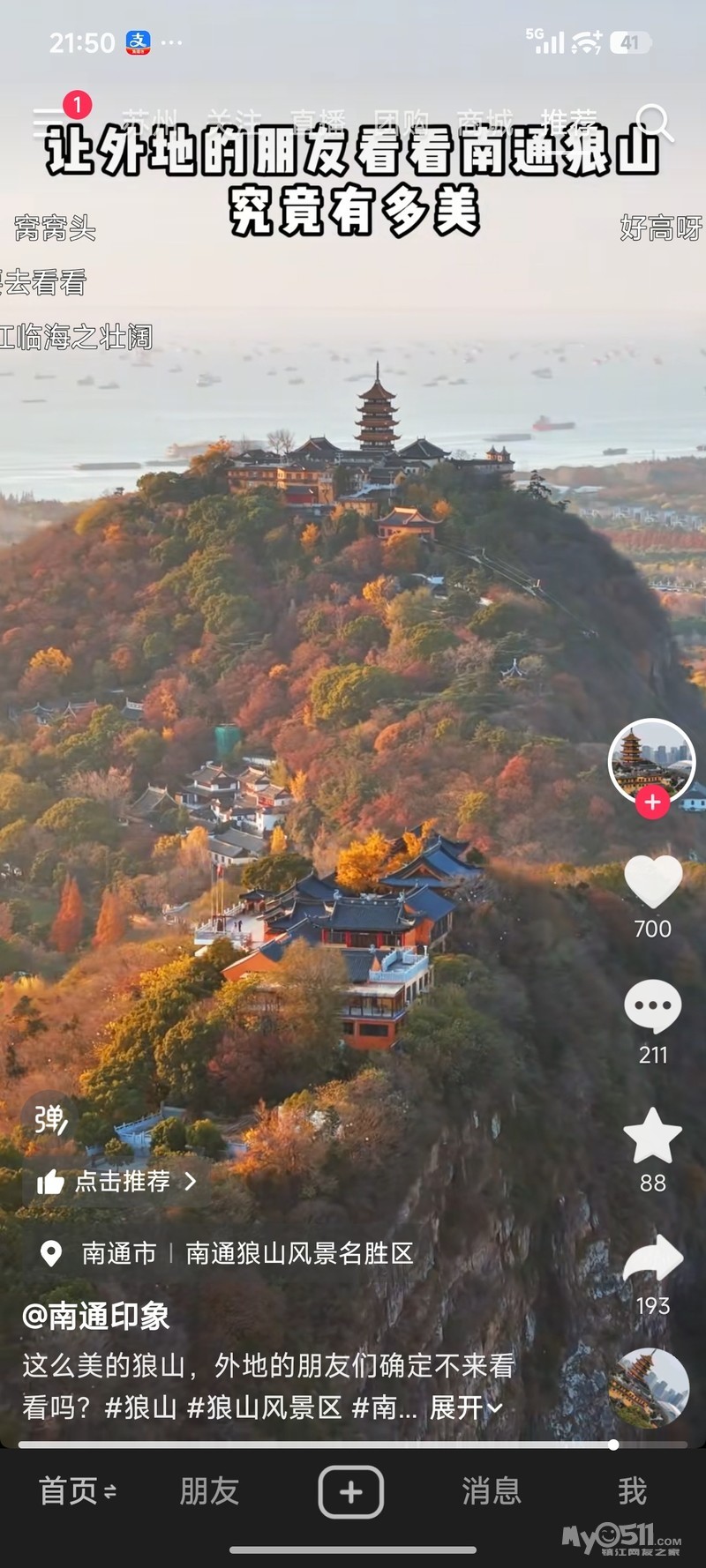Favorite this video with the star

pos(653,1138)
